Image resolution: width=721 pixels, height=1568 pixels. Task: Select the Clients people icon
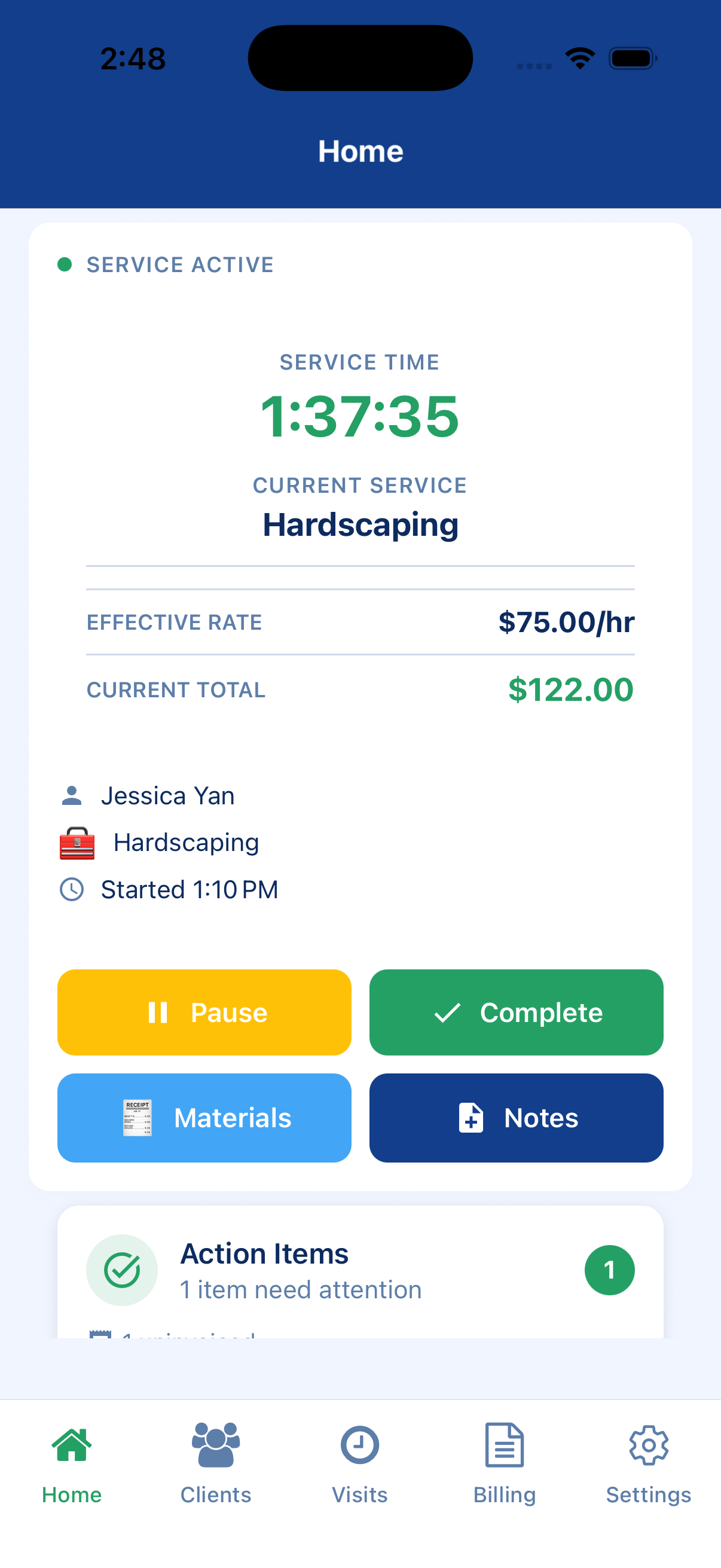pos(216,1445)
